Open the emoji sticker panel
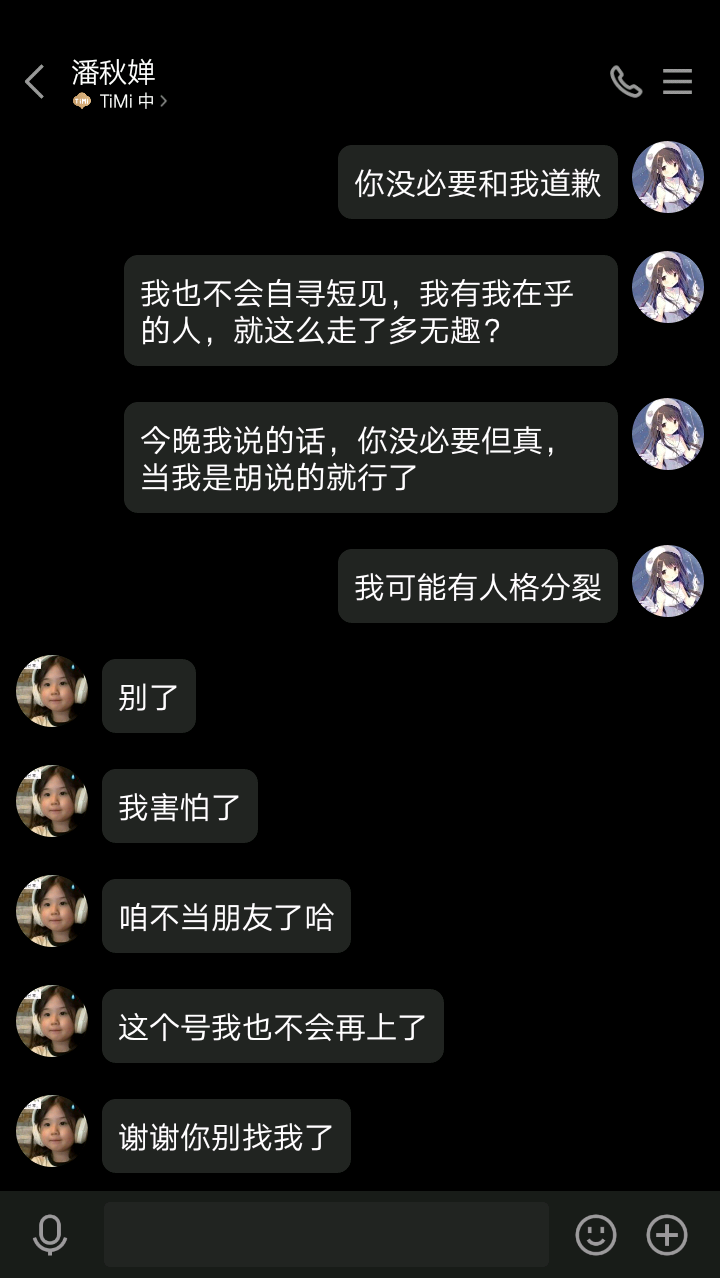720x1278 pixels. (x=596, y=1235)
